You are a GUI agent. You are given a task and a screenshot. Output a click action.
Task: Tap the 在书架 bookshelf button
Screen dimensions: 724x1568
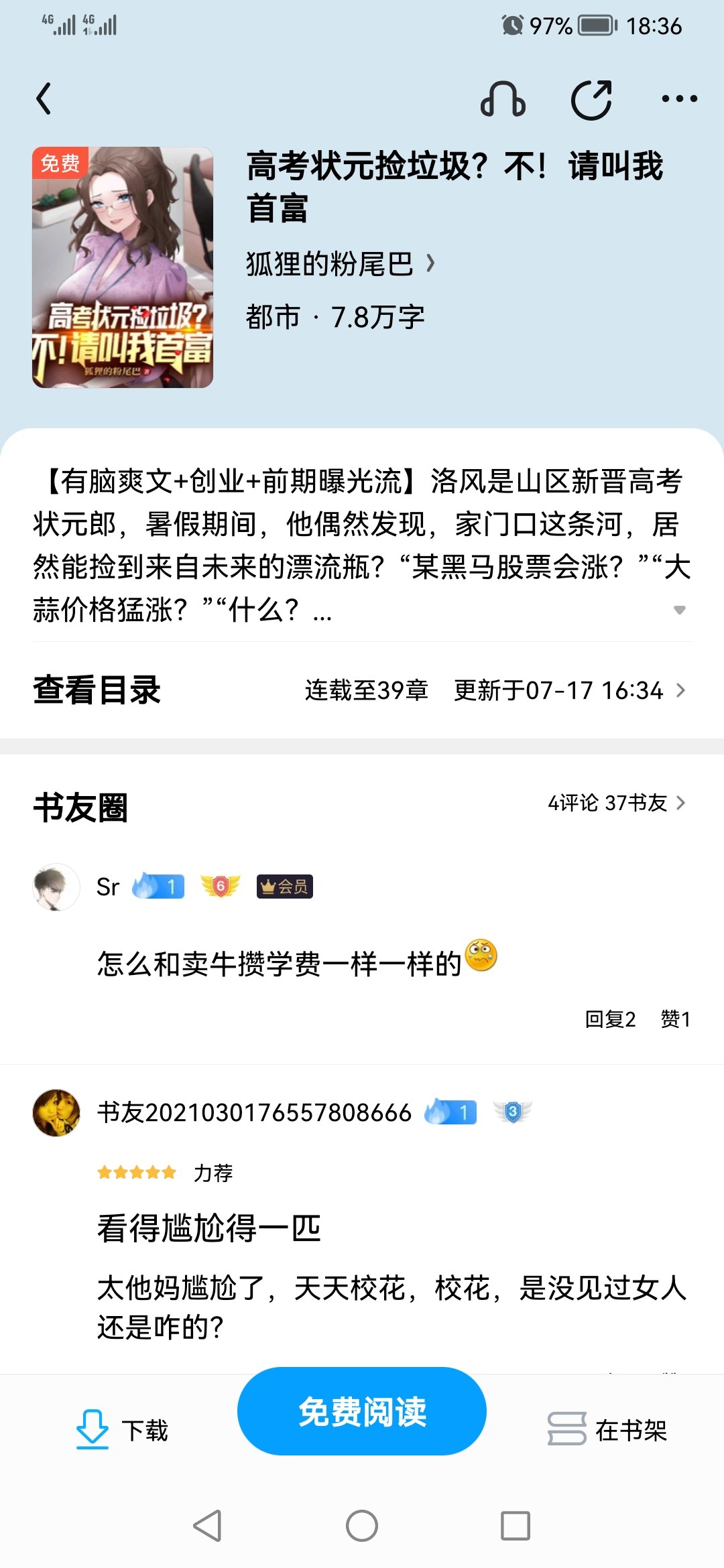607,1430
